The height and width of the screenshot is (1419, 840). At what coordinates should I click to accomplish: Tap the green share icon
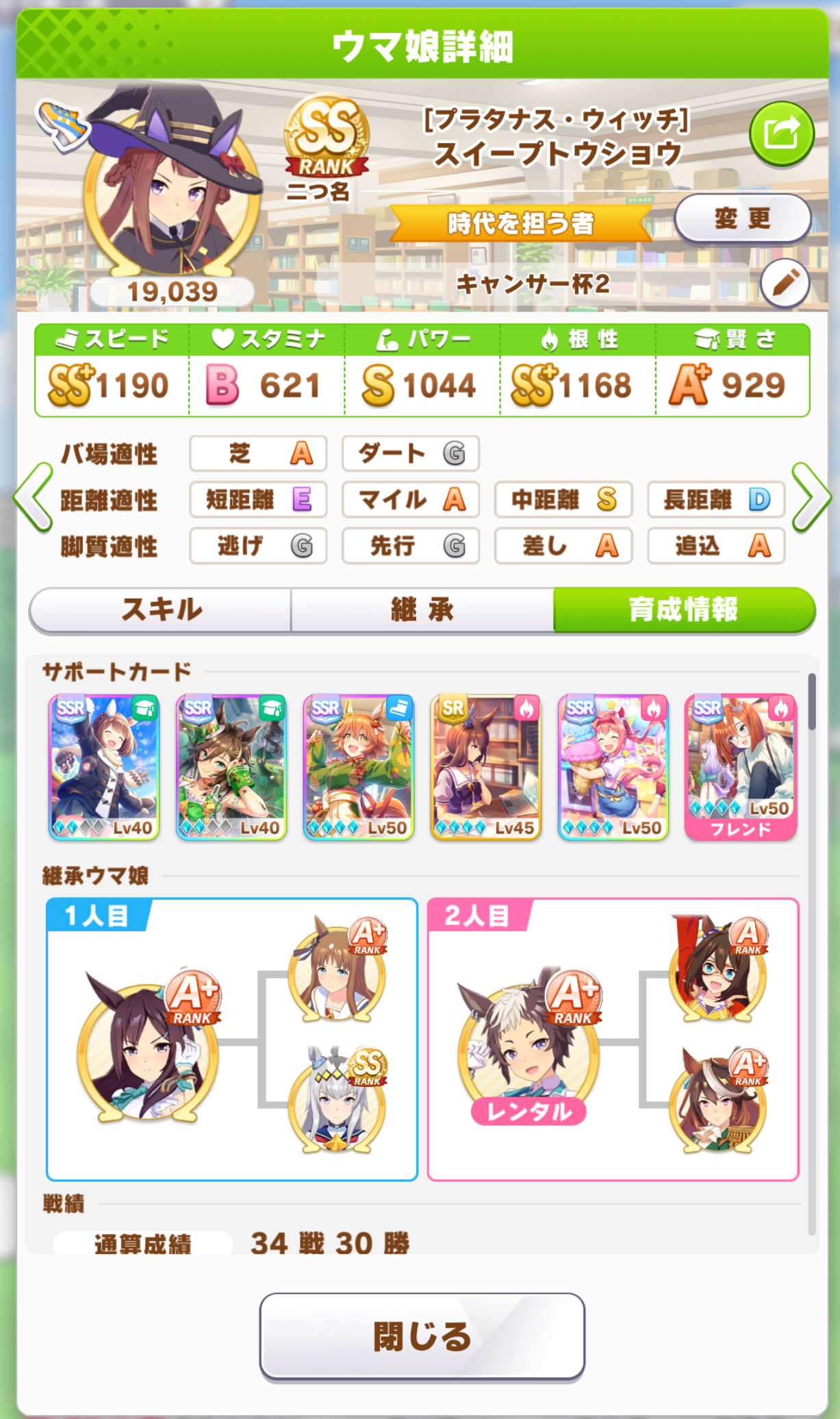pyautogui.click(x=782, y=134)
